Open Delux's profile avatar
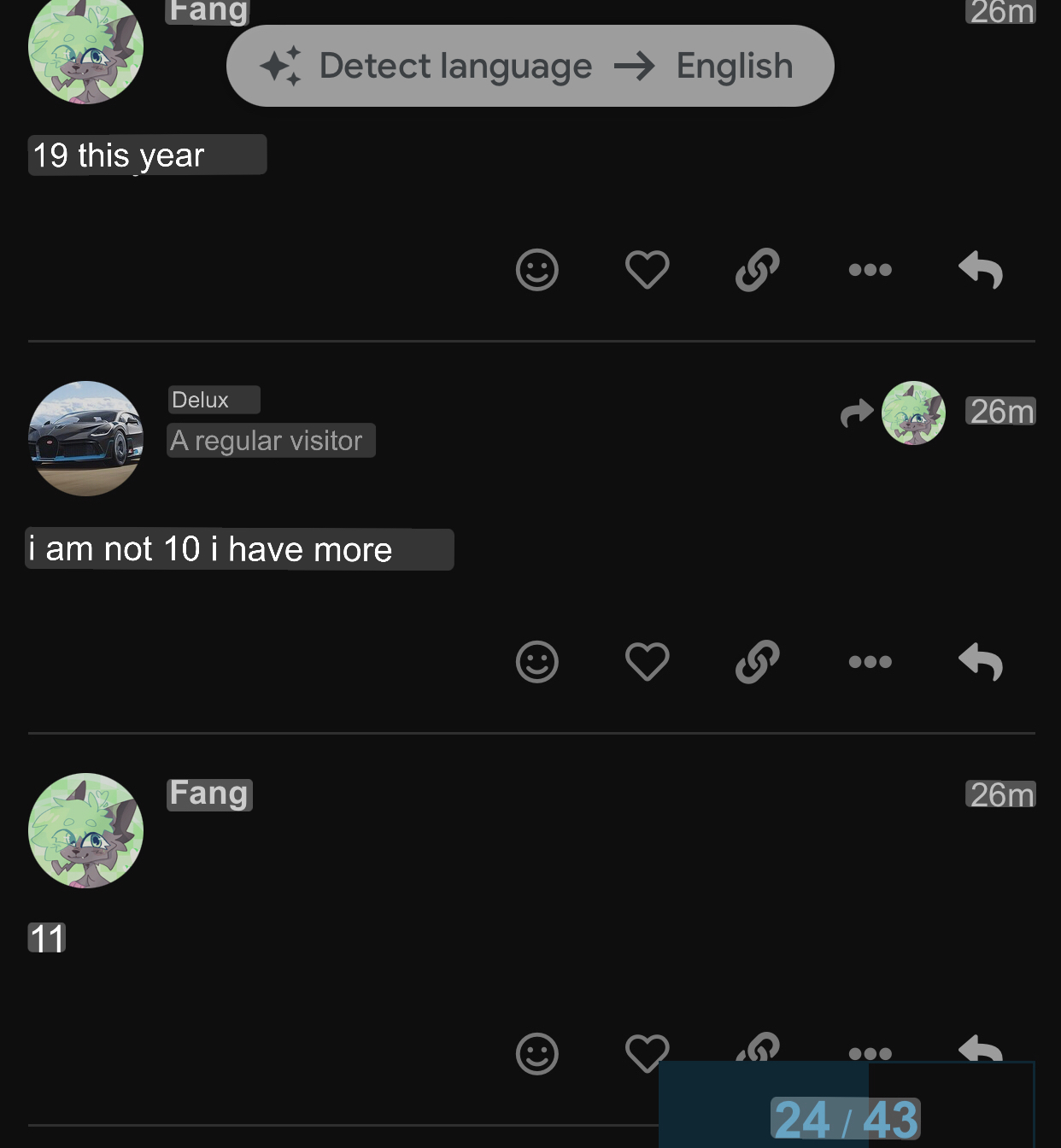The width and height of the screenshot is (1061, 1148). [x=85, y=438]
